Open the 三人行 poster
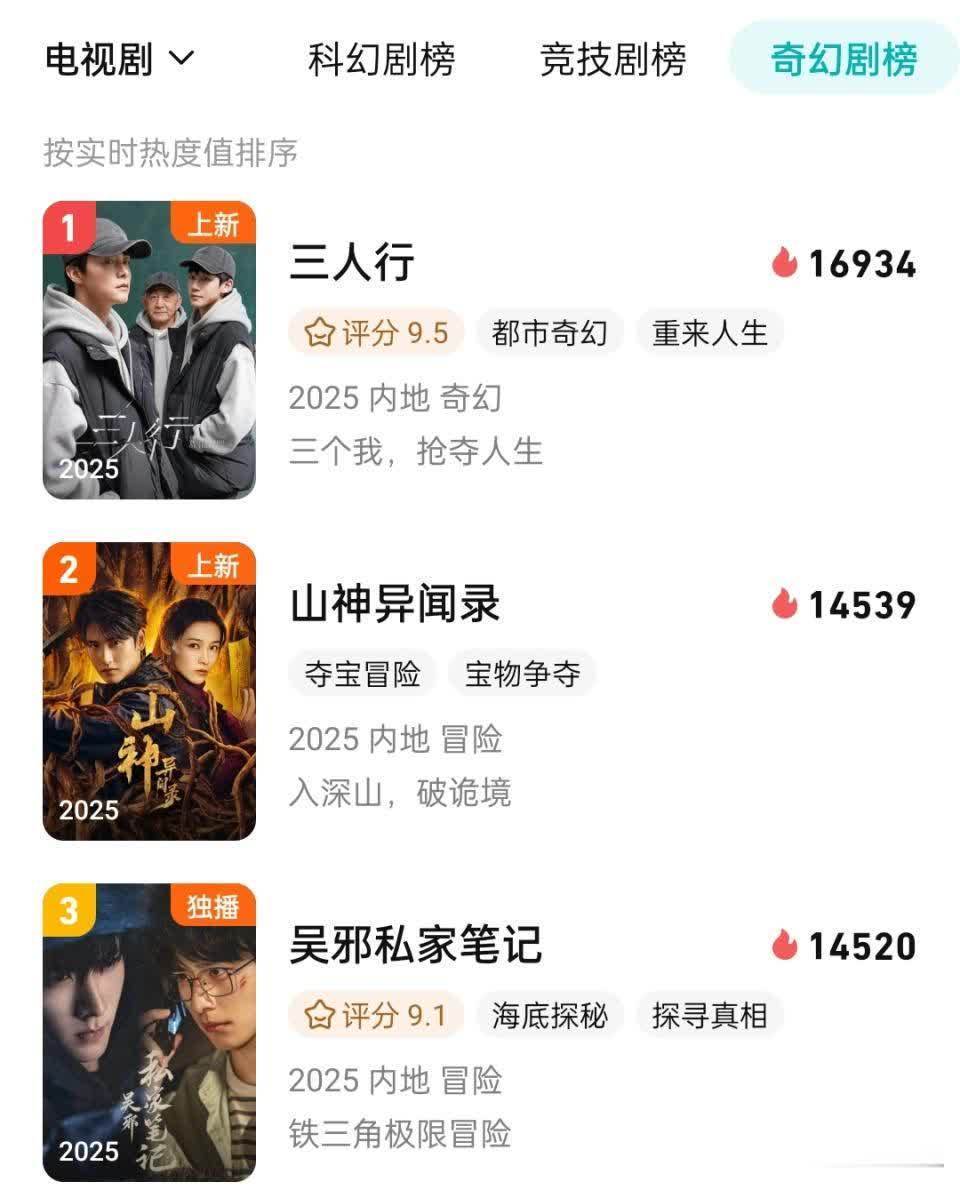Screen dimensions: 960x1198 (149, 350)
